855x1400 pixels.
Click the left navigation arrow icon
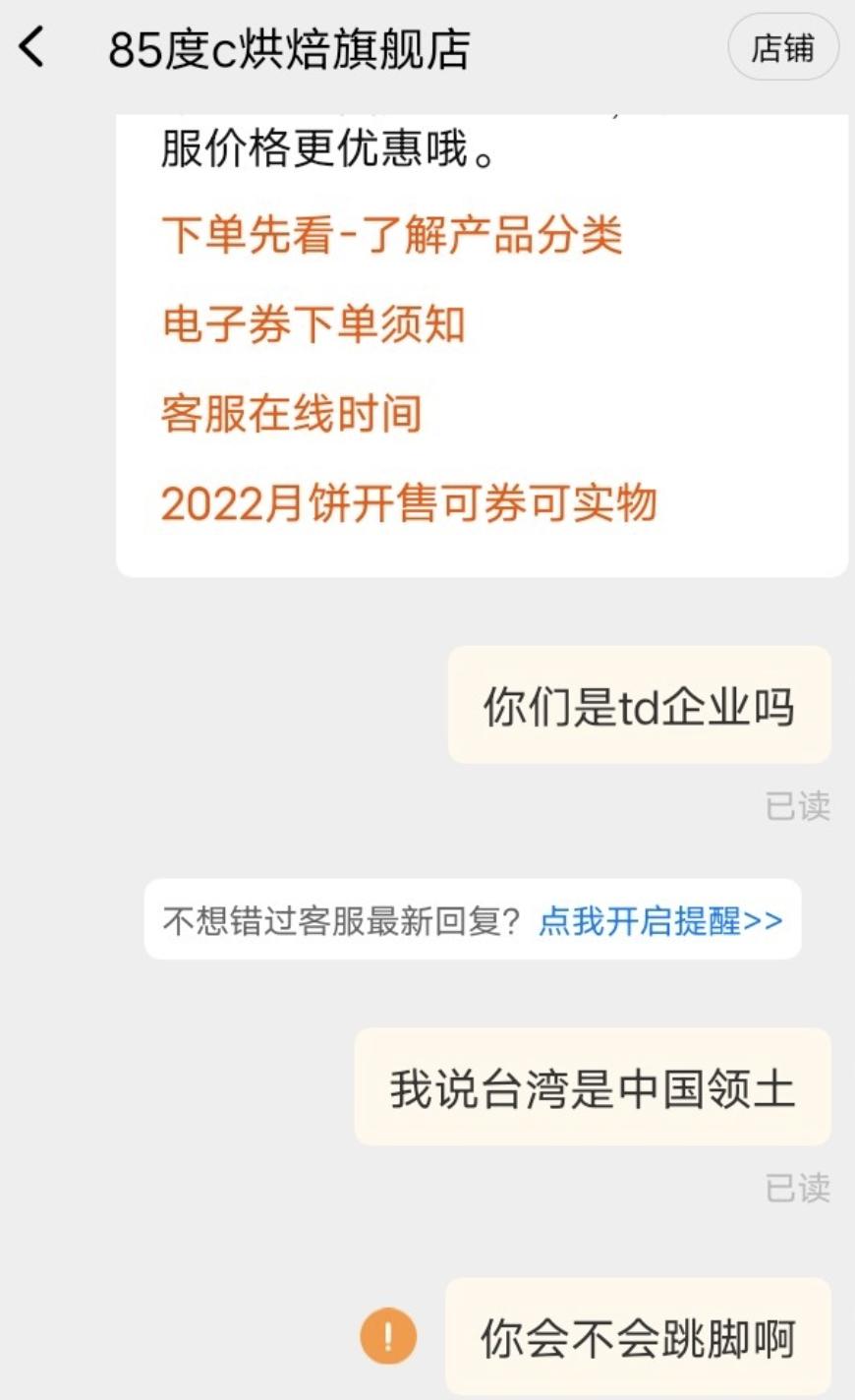tap(32, 46)
